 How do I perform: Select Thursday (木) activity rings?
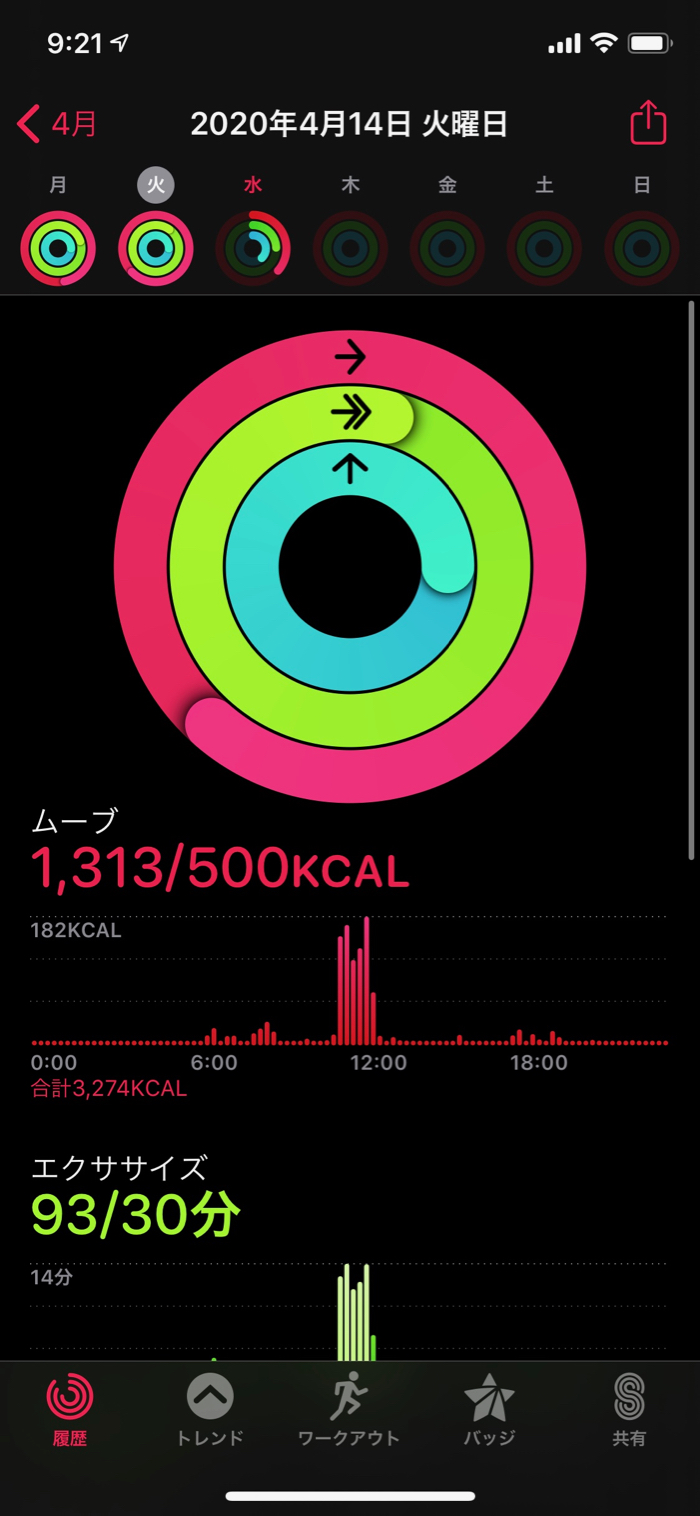coord(350,248)
